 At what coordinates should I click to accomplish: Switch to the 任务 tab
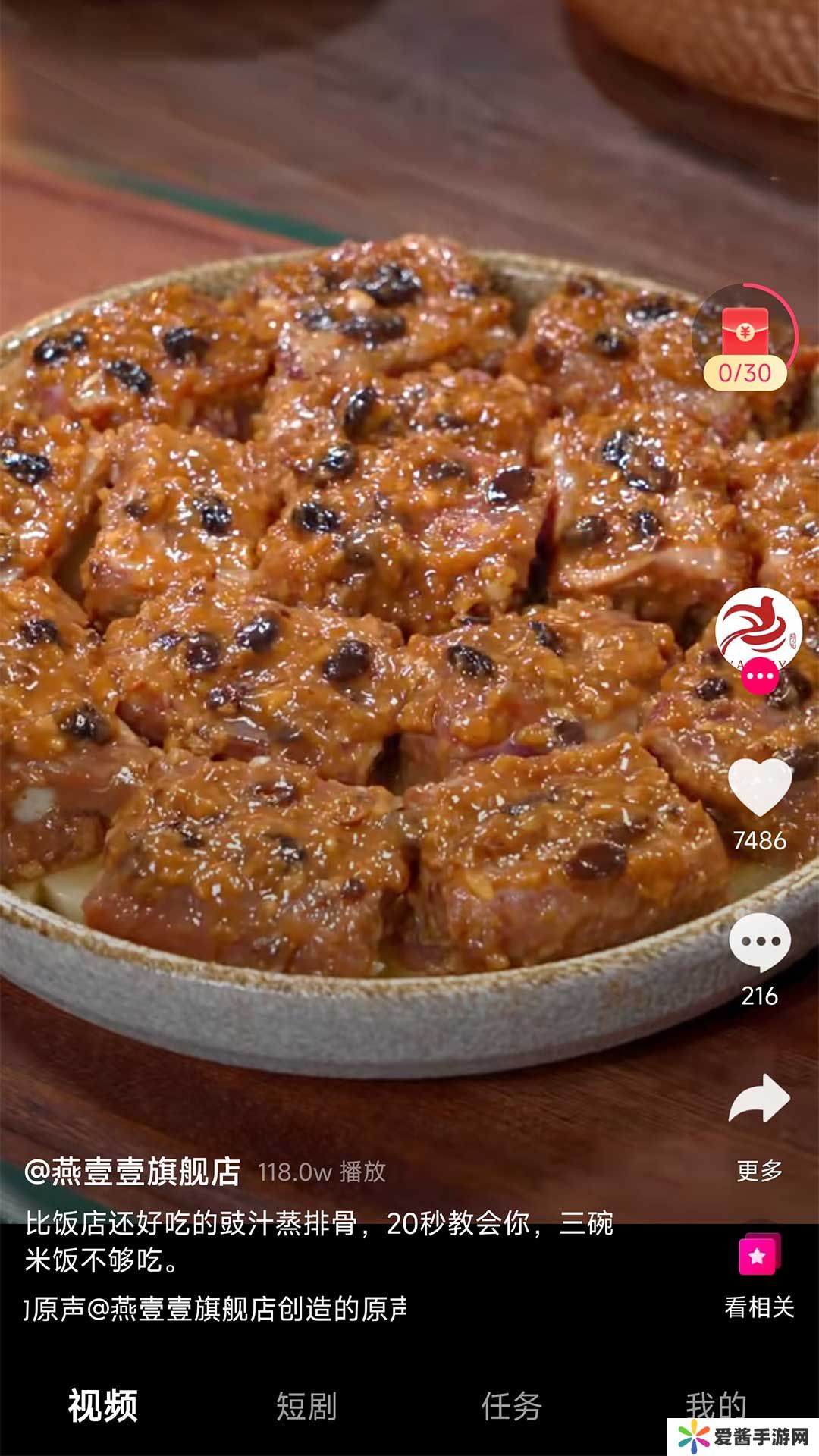coord(512,1406)
